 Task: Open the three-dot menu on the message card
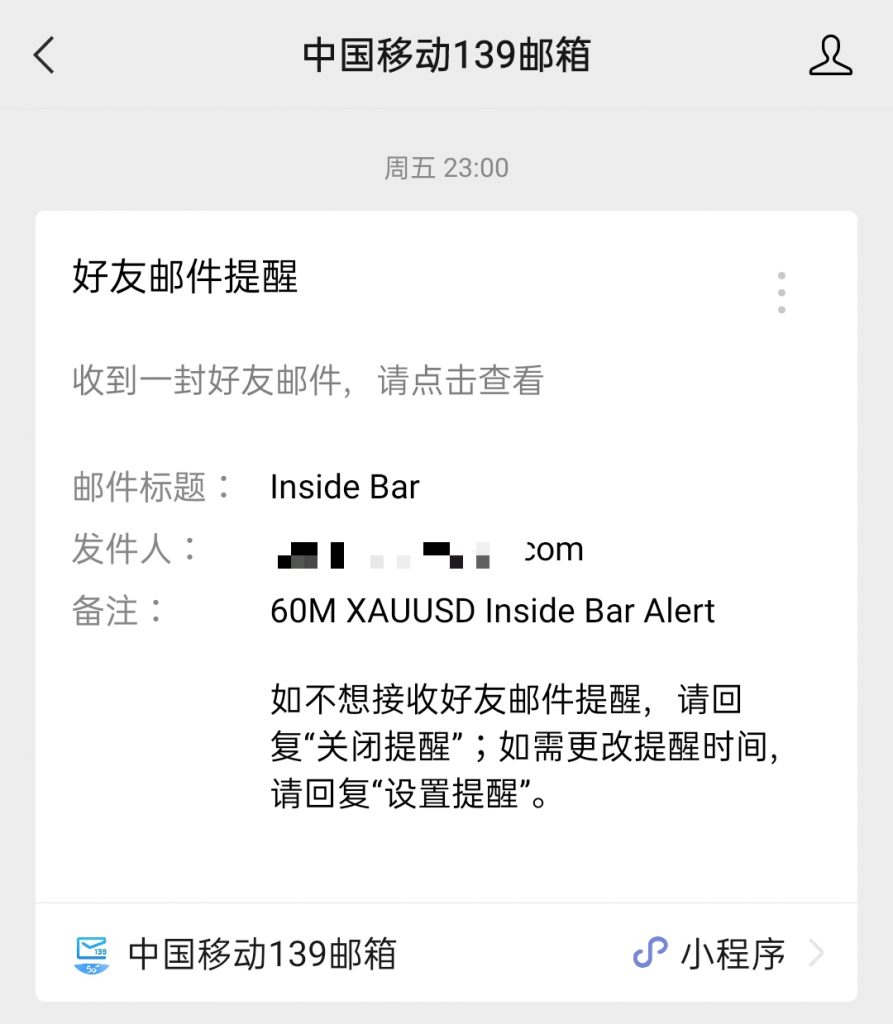click(x=781, y=292)
